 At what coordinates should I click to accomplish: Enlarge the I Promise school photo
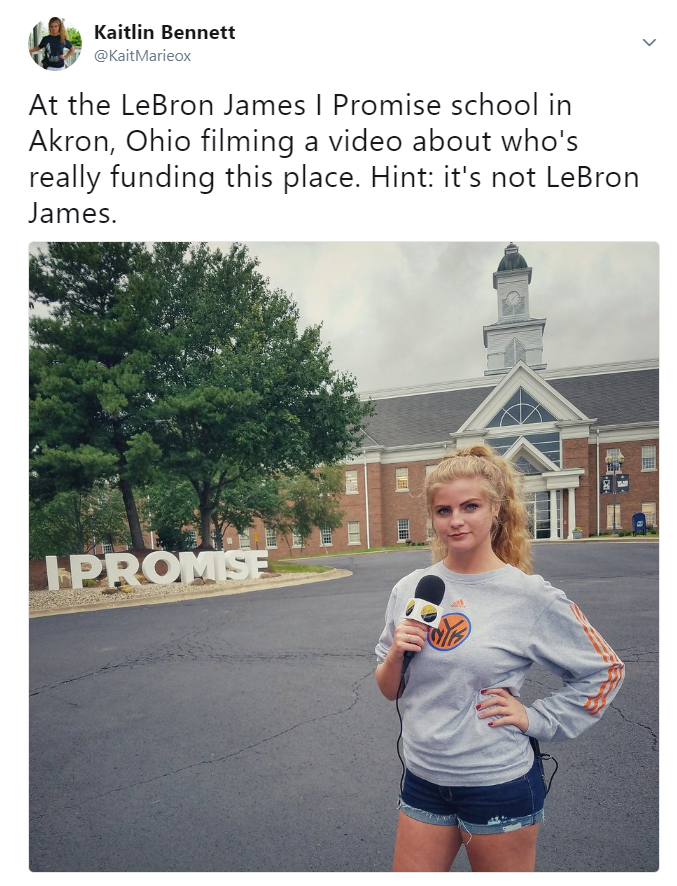(x=343, y=556)
